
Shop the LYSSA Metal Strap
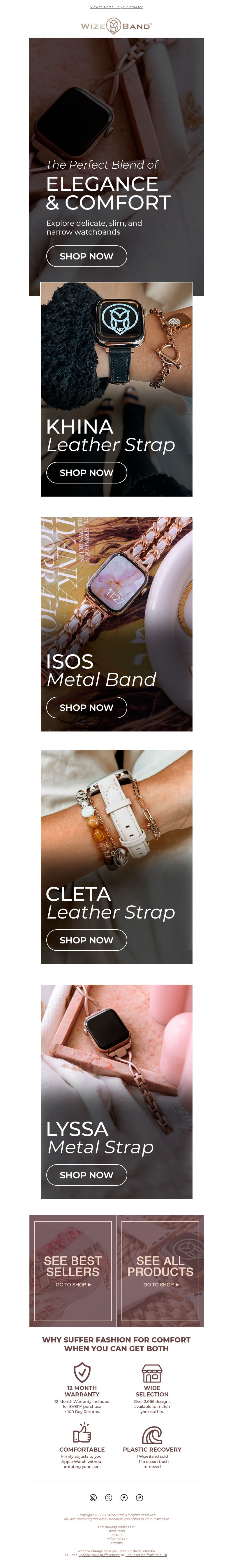(87, 1175)
